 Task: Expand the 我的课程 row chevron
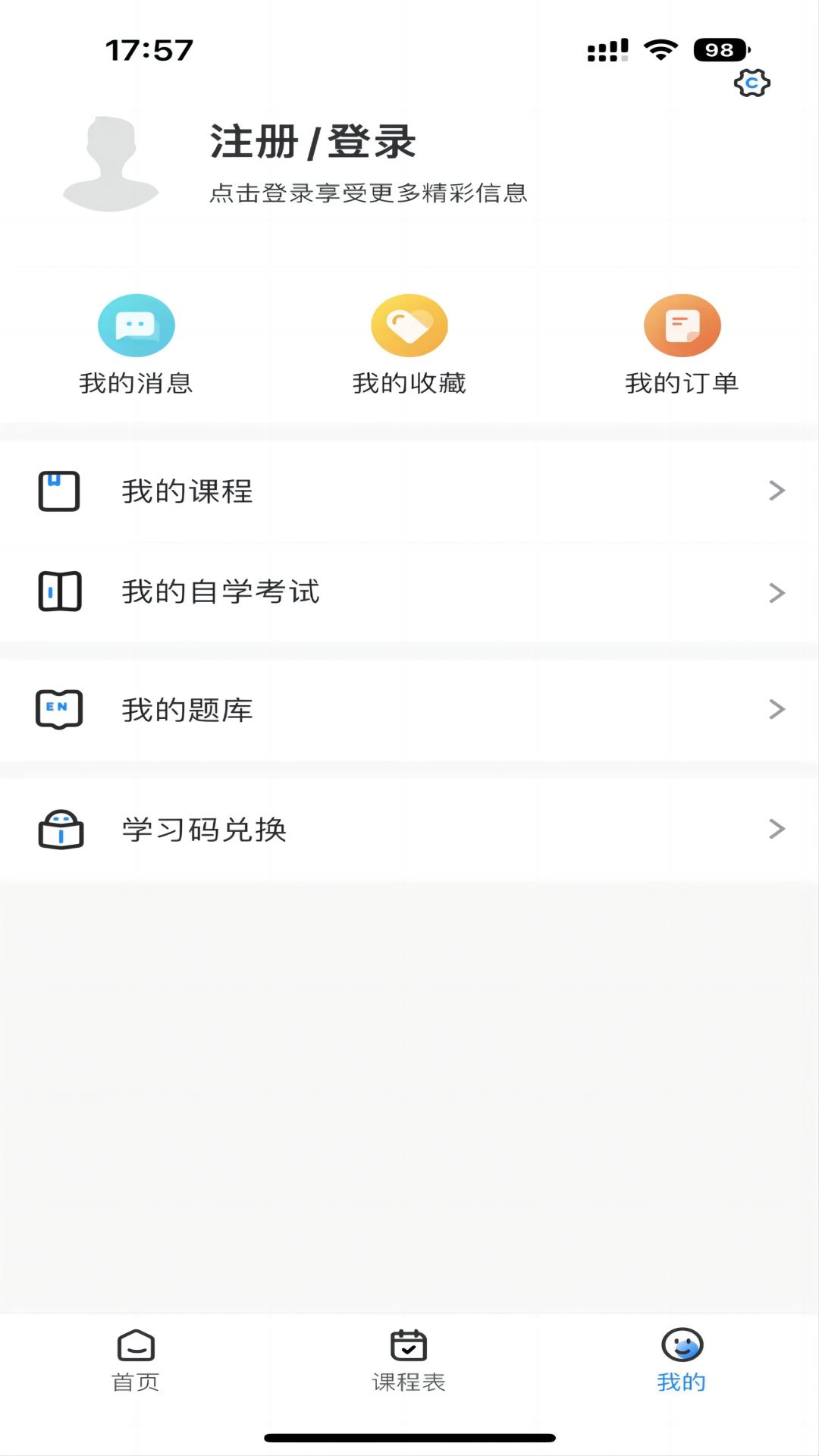click(776, 491)
